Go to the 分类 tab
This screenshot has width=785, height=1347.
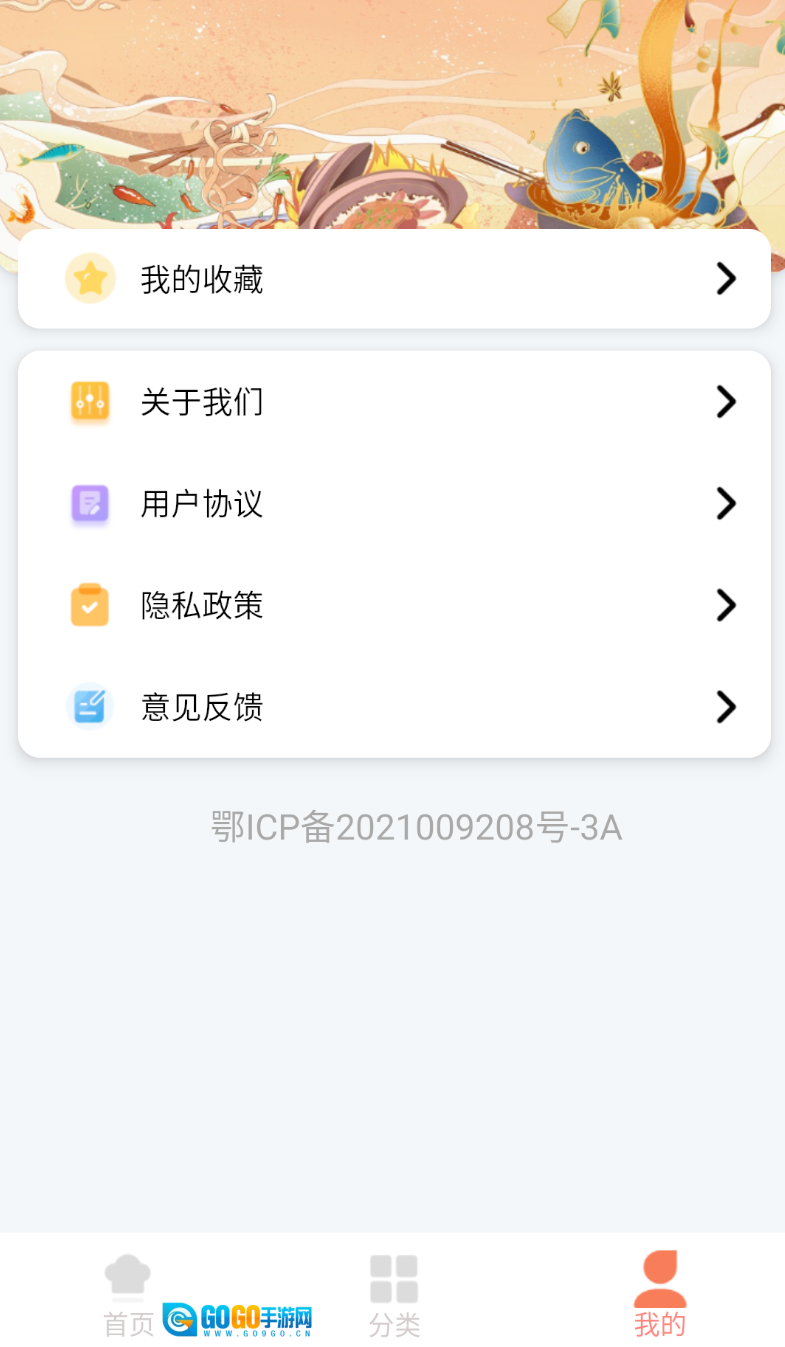(394, 1295)
